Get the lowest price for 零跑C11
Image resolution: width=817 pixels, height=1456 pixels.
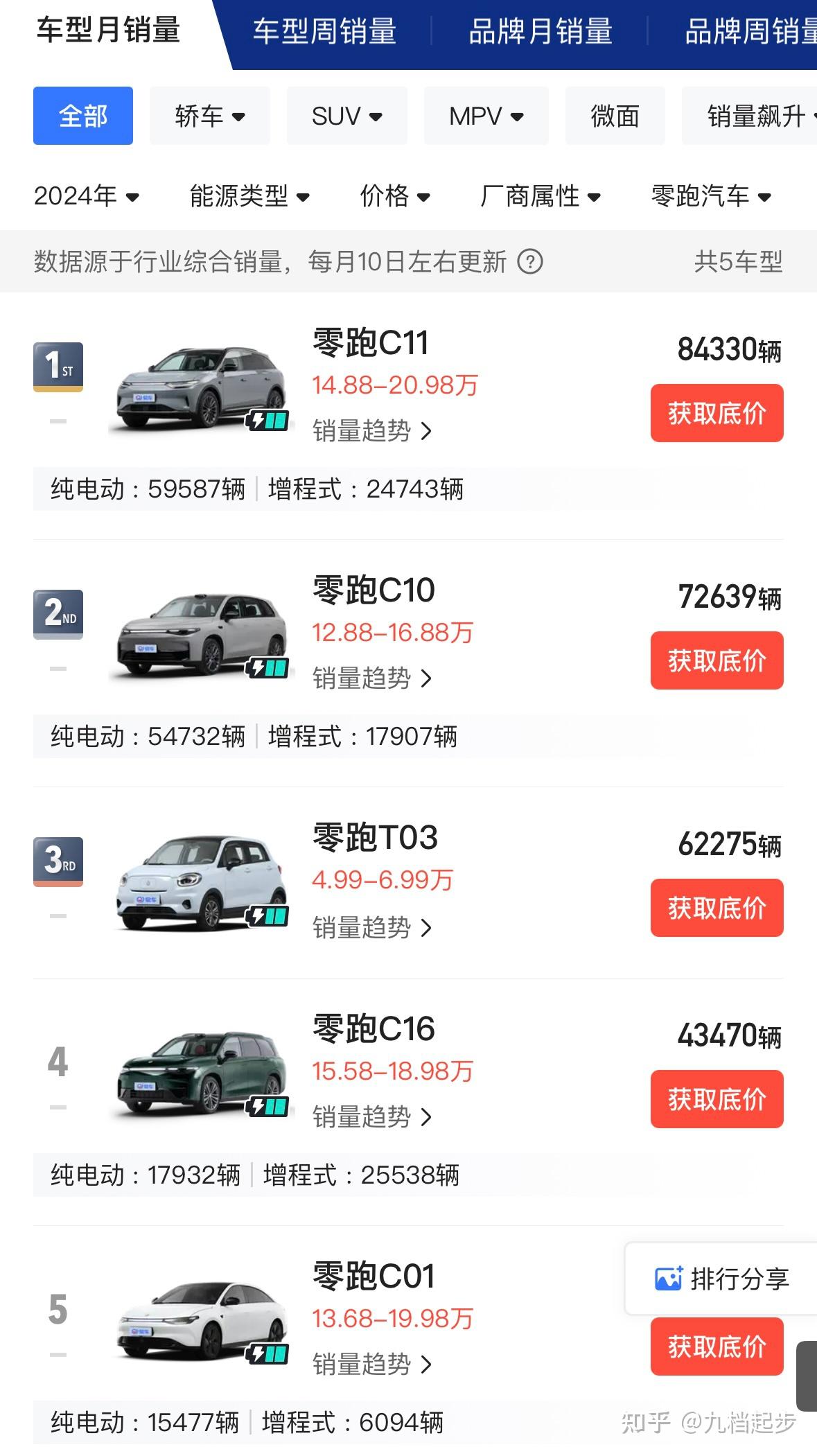(x=717, y=413)
